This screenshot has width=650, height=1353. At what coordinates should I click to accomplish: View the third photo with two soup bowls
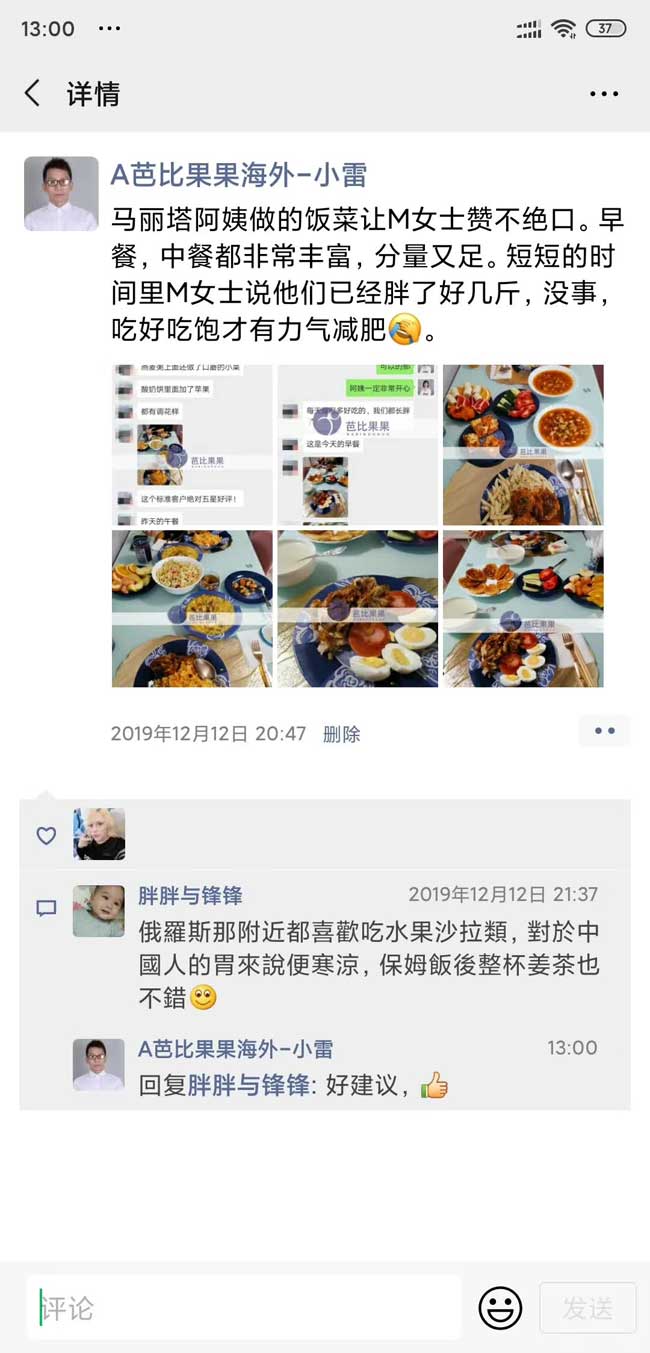click(523, 444)
